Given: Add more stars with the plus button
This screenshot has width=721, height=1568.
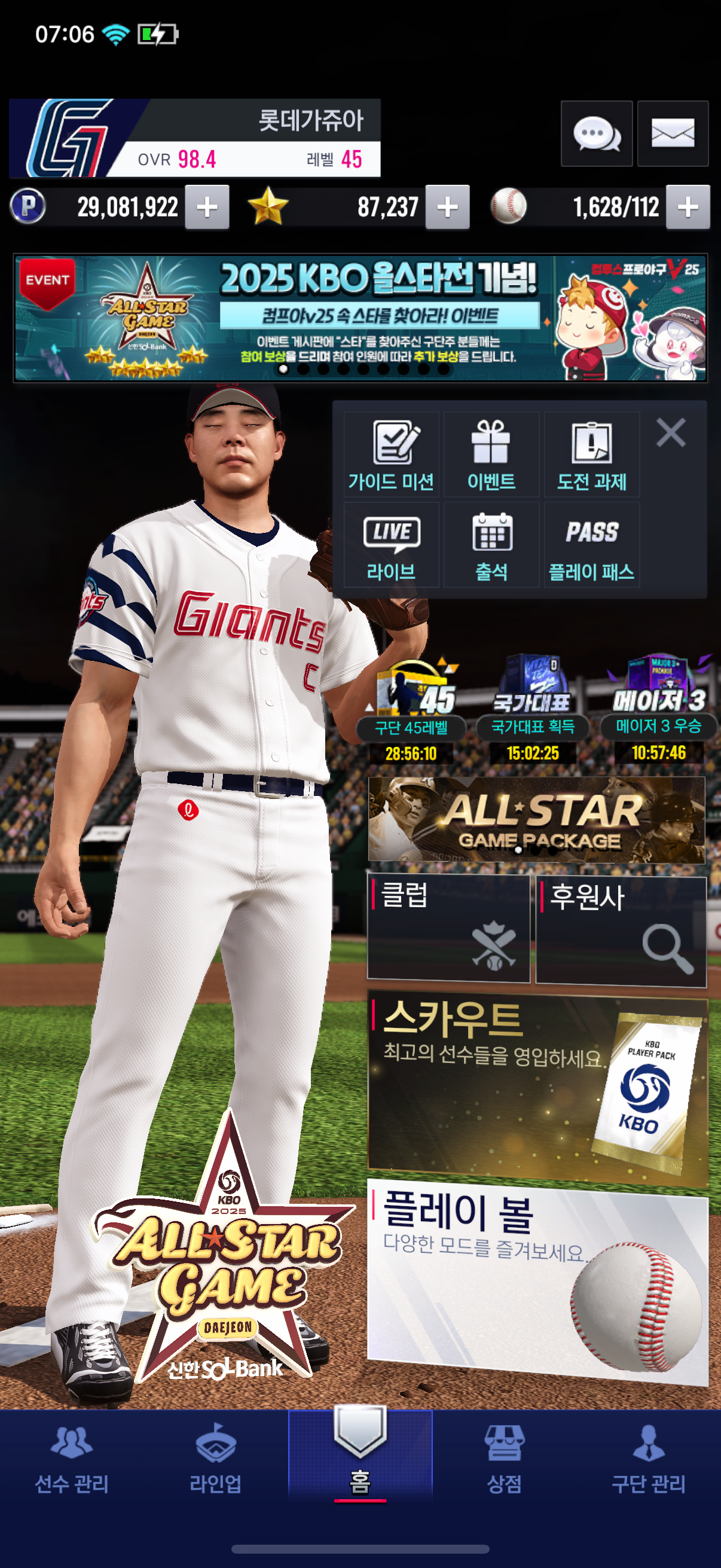Looking at the screenshot, I should (447, 207).
